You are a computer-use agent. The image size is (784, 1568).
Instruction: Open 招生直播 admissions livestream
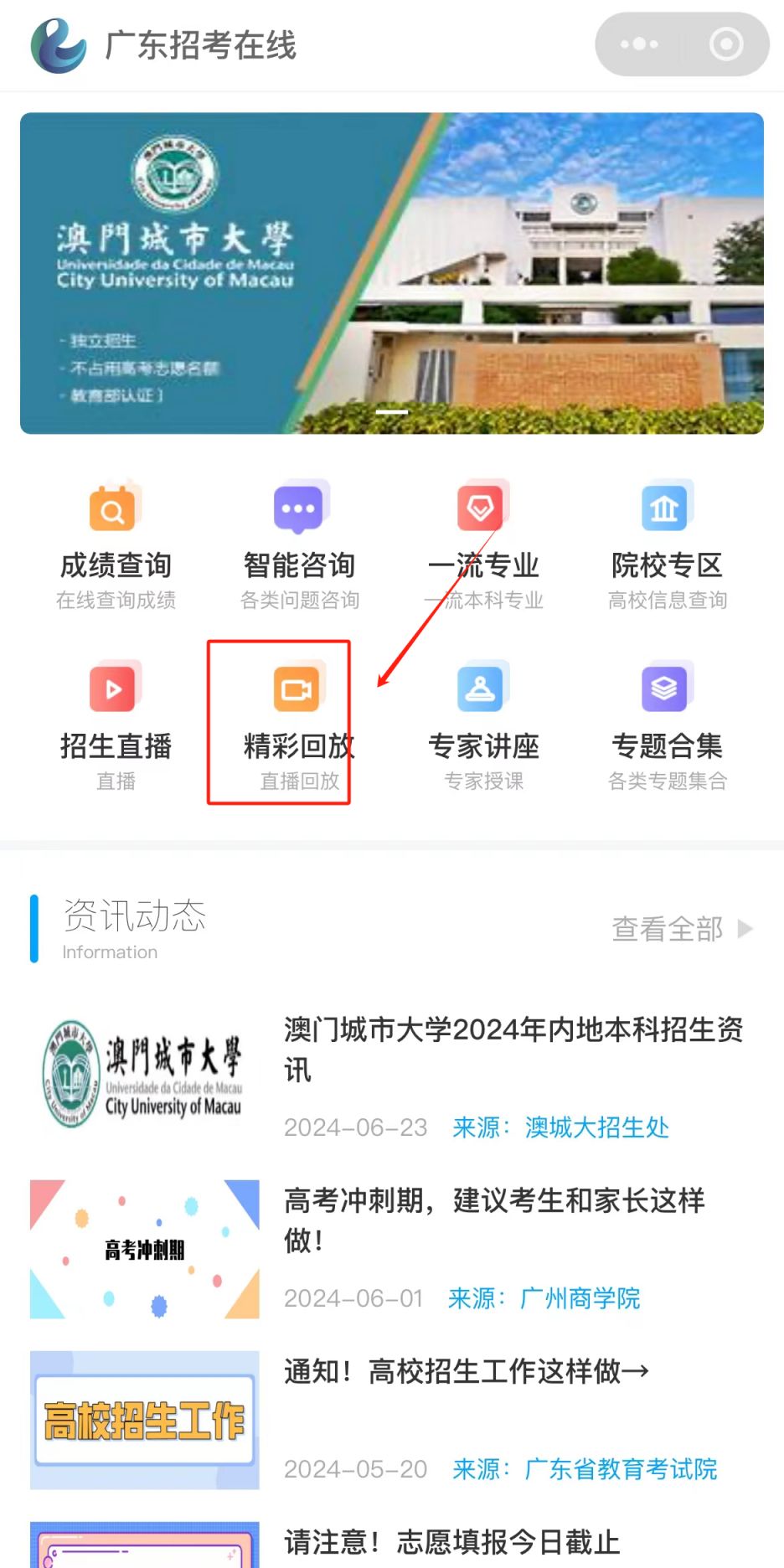click(x=116, y=727)
